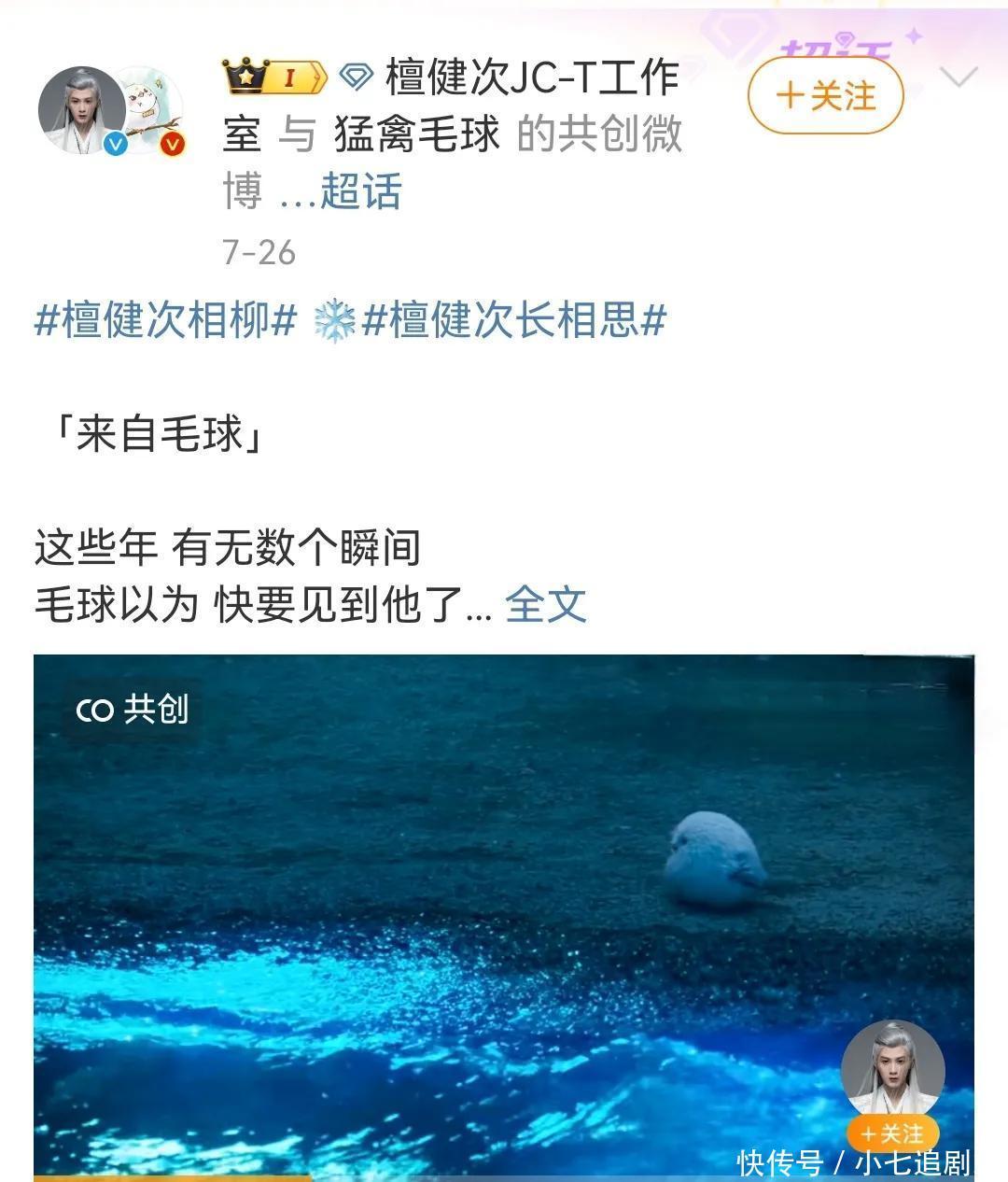The width and height of the screenshot is (1008, 1182).
Task: Tap the small +关注 badge on video
Action: [891, 1133]
